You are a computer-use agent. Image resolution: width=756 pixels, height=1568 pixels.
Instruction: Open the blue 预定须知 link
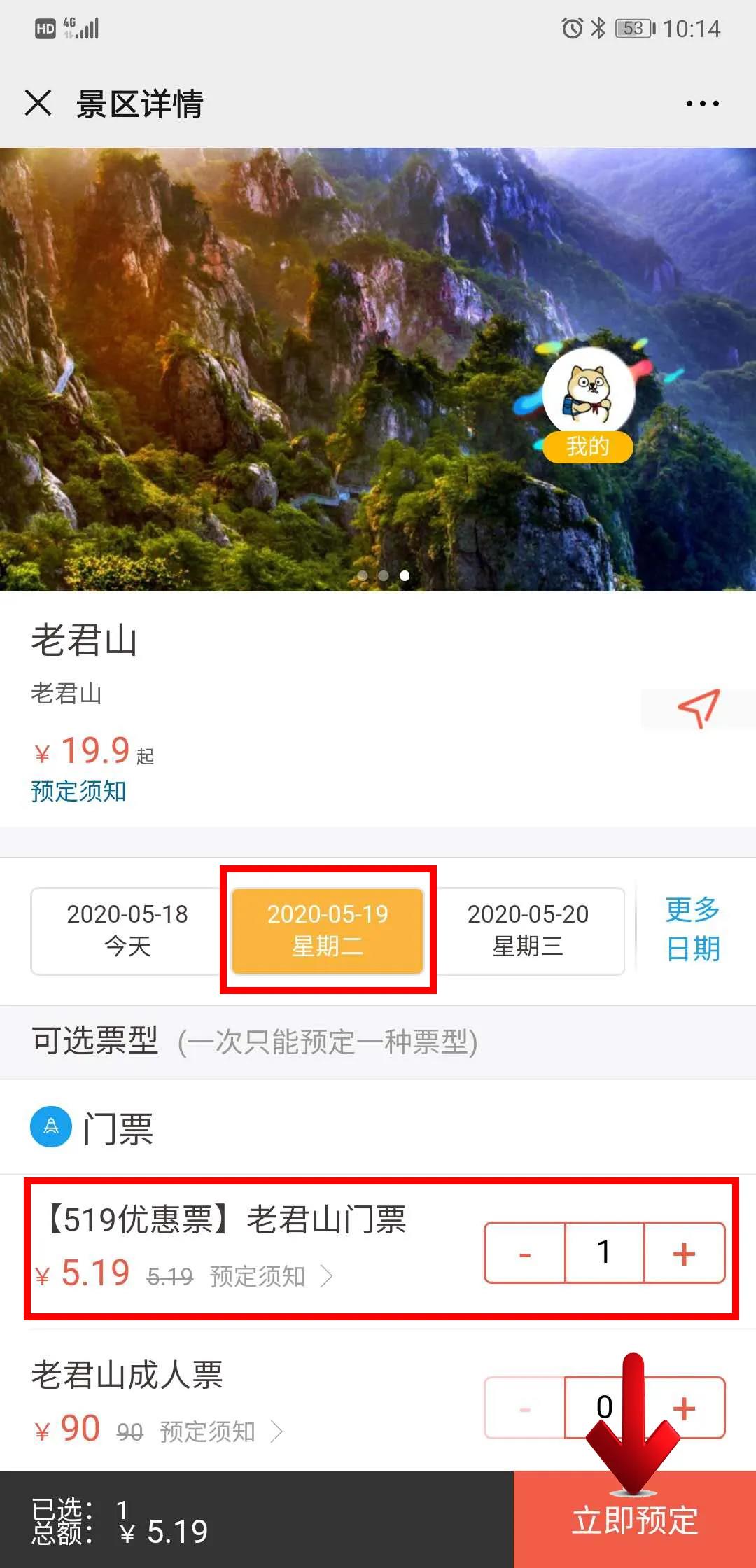click(78, 791)
